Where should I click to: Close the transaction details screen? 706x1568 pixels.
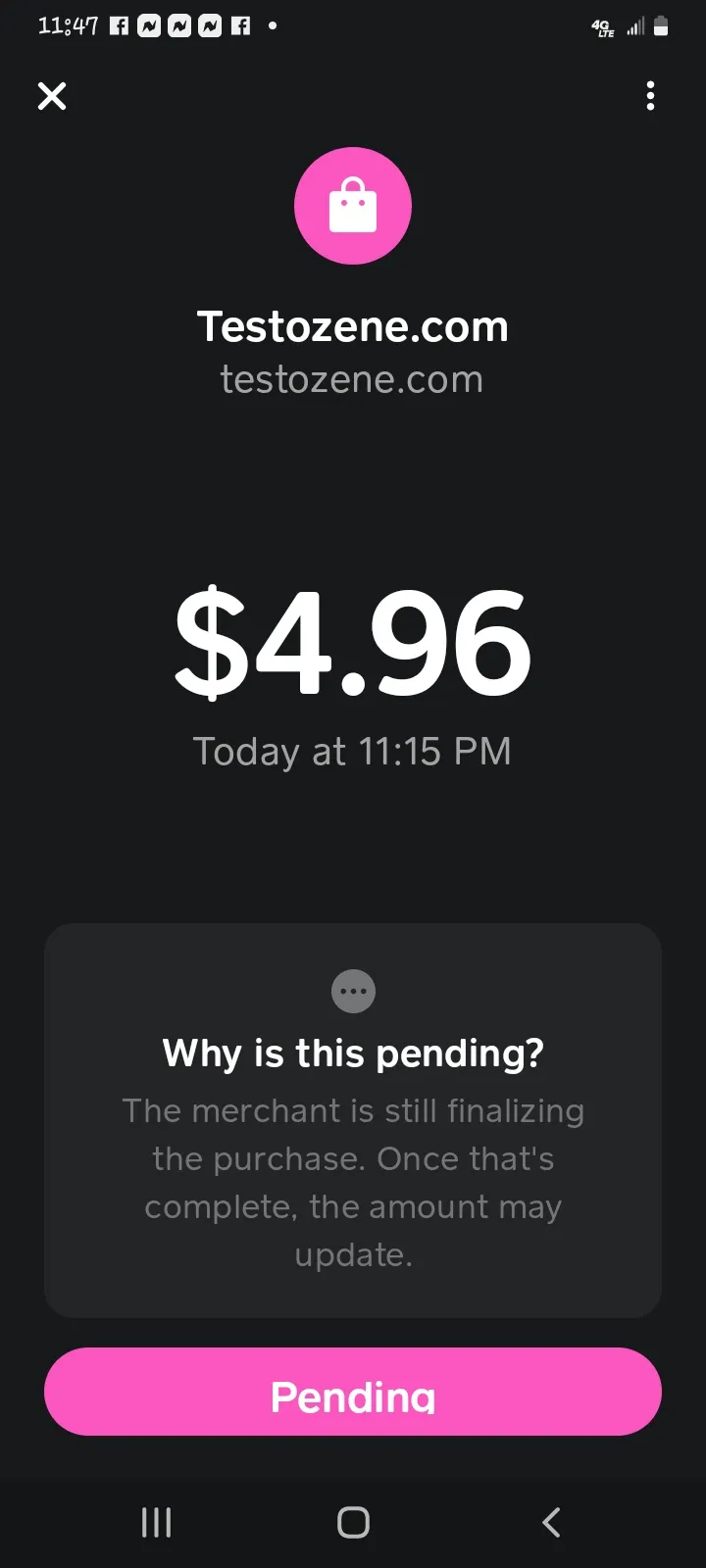(52, 96)
